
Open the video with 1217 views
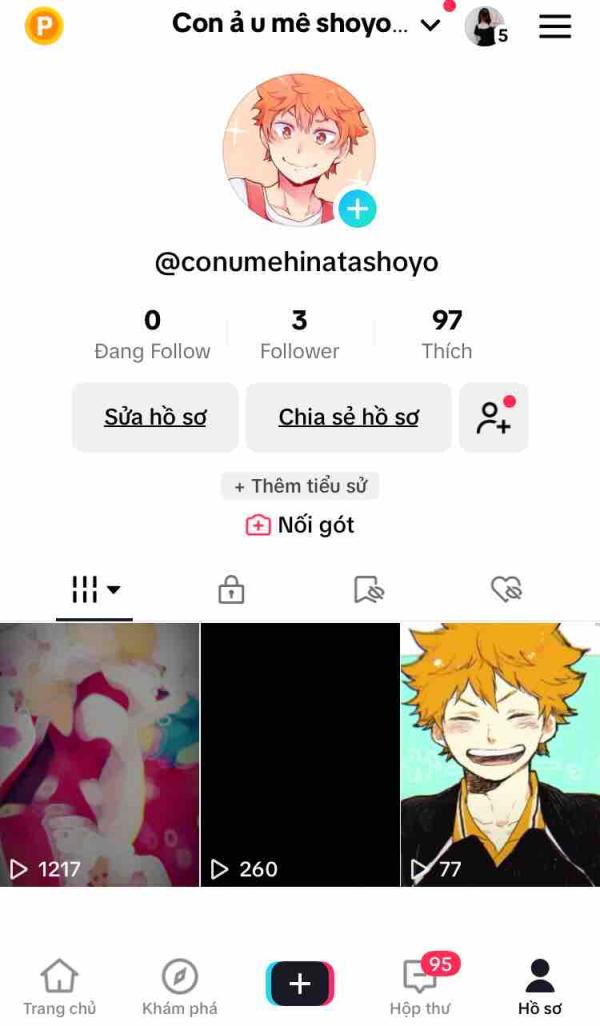pos(99,754)
